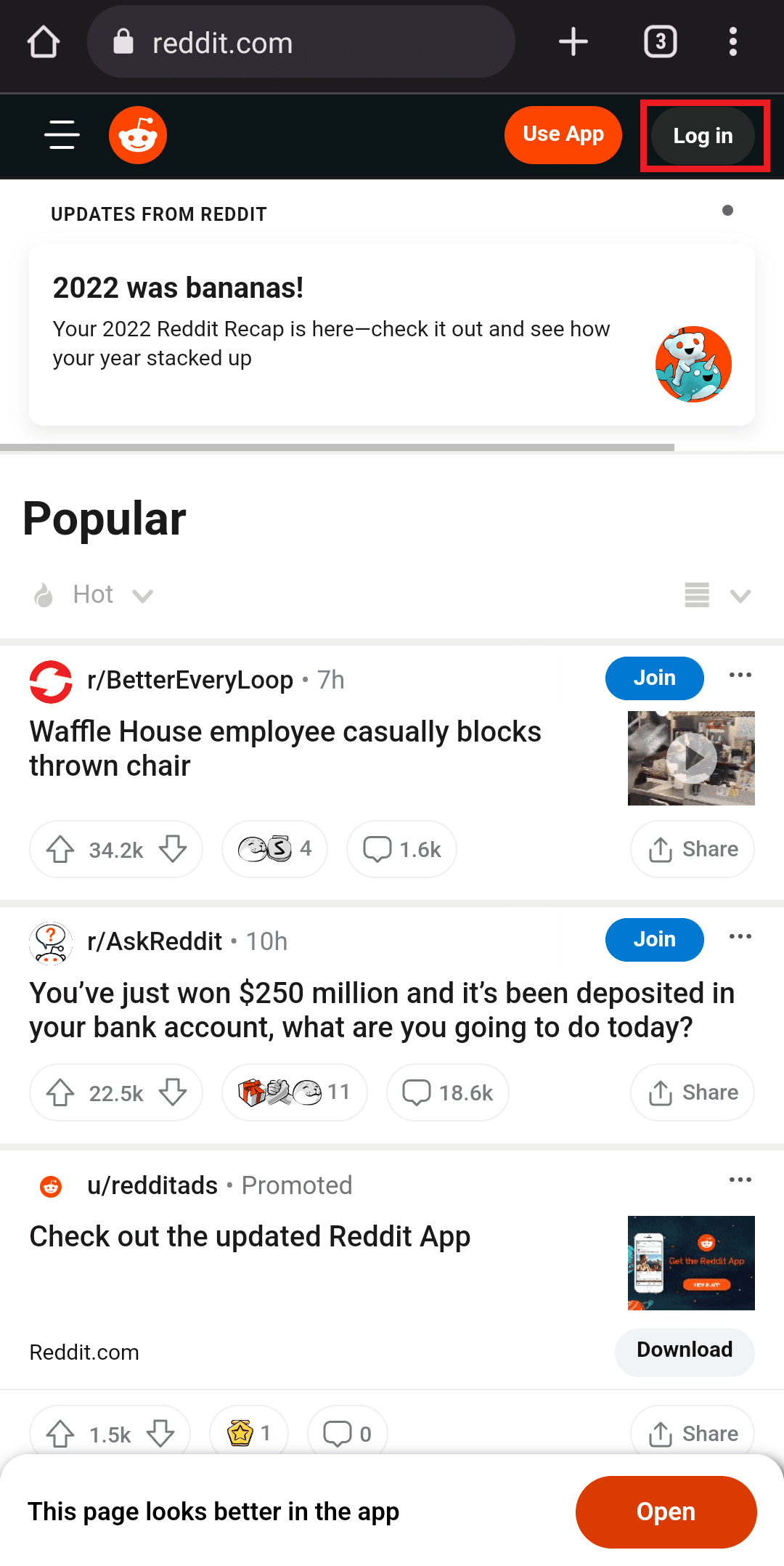Screen dimensions: 784x1566
Task: Download the Reddit App from promoted ad
Action: 684,1350
